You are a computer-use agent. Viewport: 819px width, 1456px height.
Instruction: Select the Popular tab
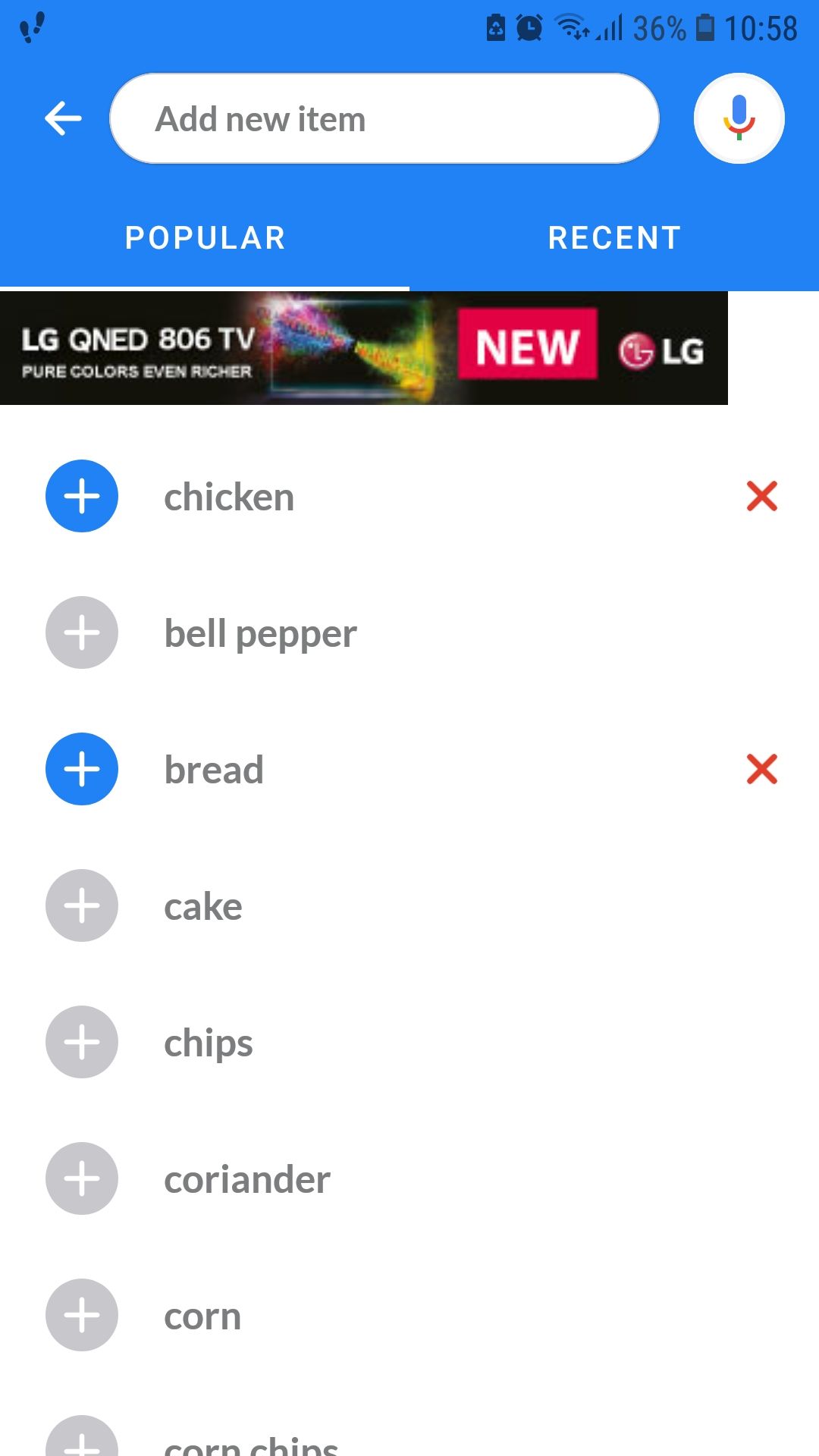pos(205,238)
